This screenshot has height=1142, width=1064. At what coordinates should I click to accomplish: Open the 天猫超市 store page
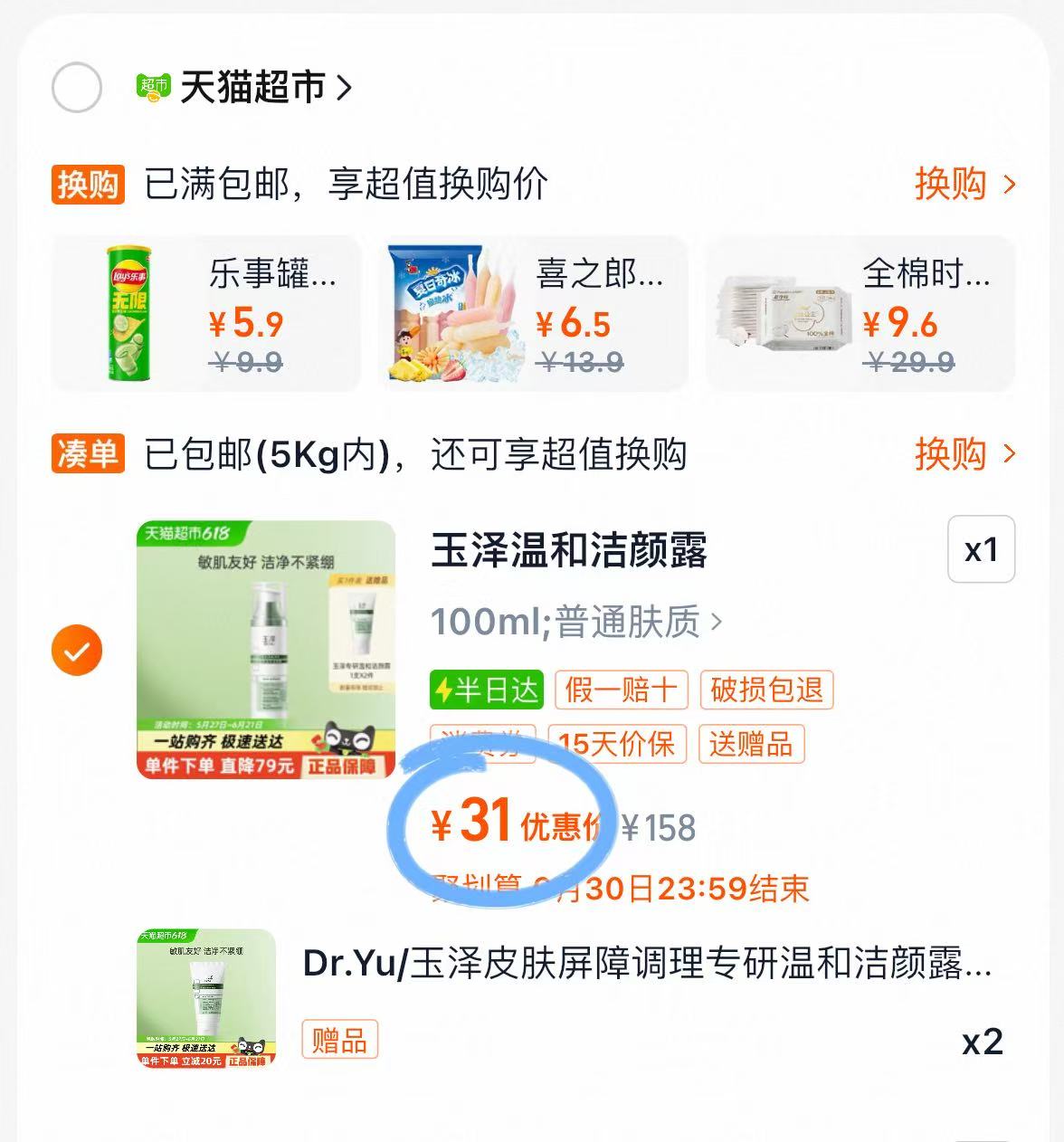tap(253, 88)
